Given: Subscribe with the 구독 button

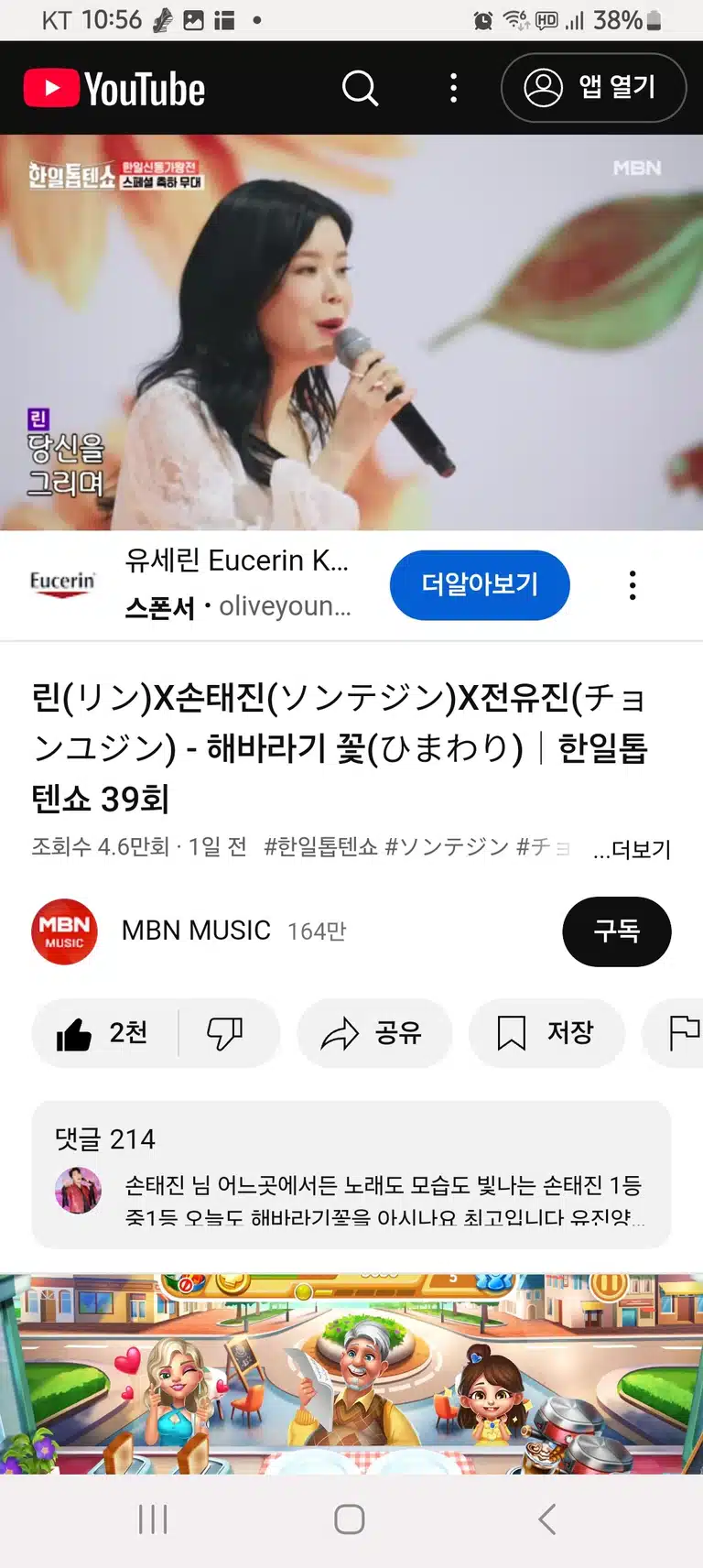Looking at the screenshot, I should pyautogui.click(x=617, y=931).
